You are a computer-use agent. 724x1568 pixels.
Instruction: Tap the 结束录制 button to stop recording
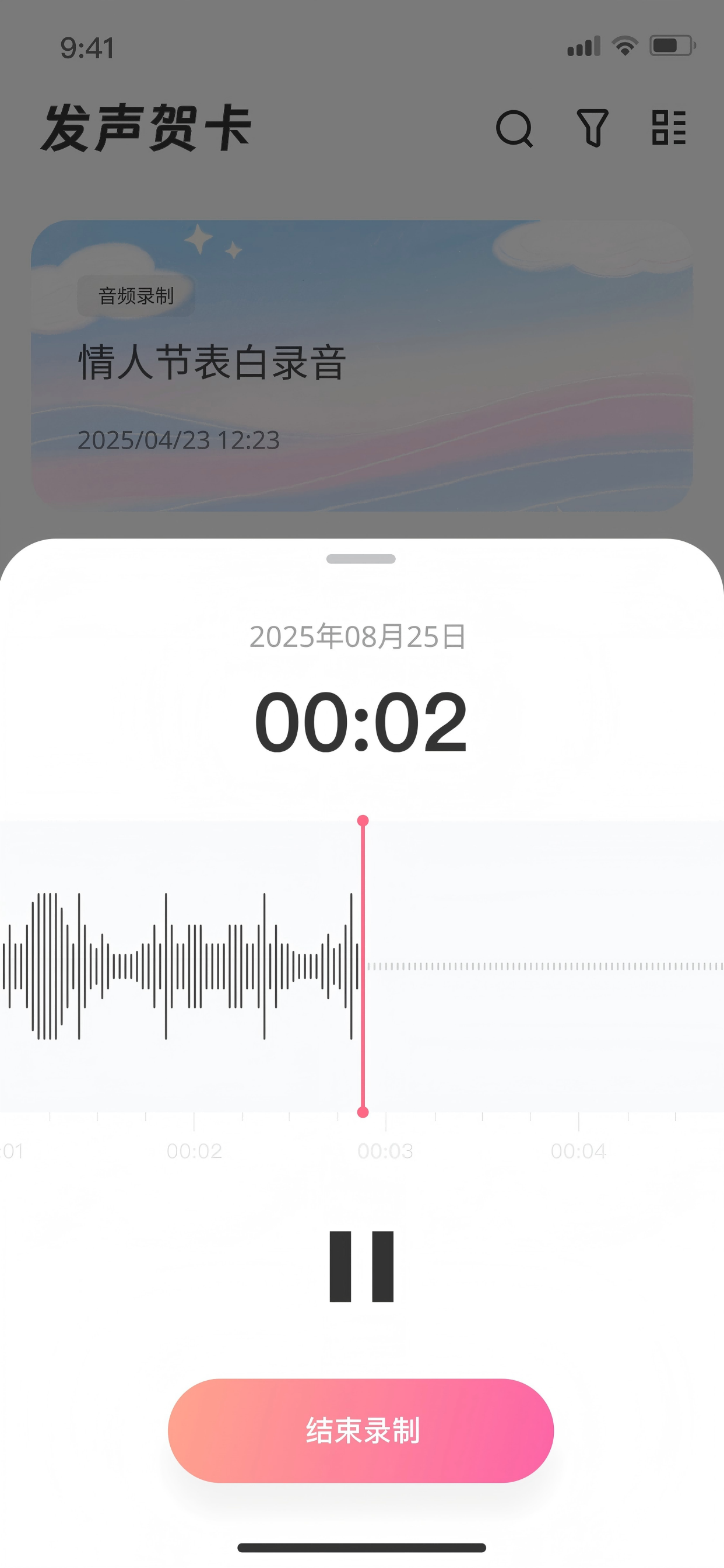[361, 1431]
